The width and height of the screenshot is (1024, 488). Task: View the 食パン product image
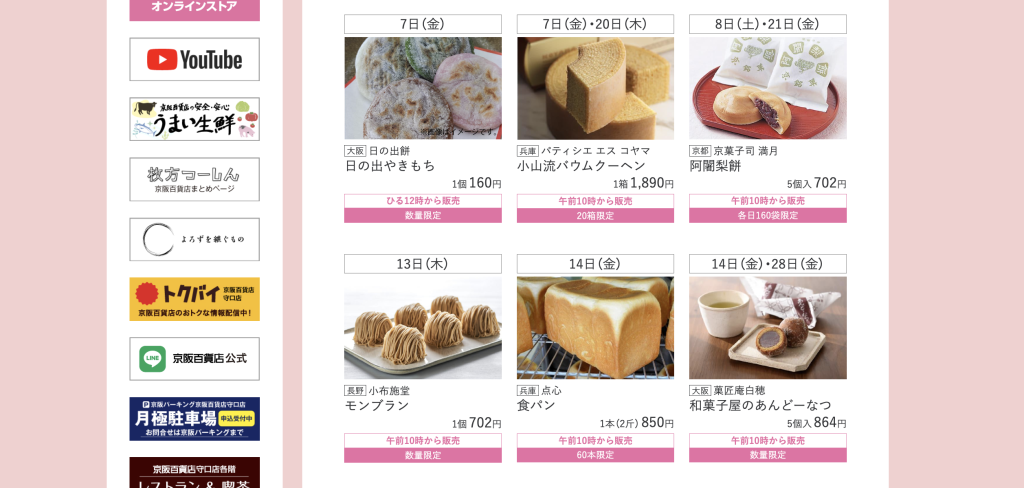595,328
